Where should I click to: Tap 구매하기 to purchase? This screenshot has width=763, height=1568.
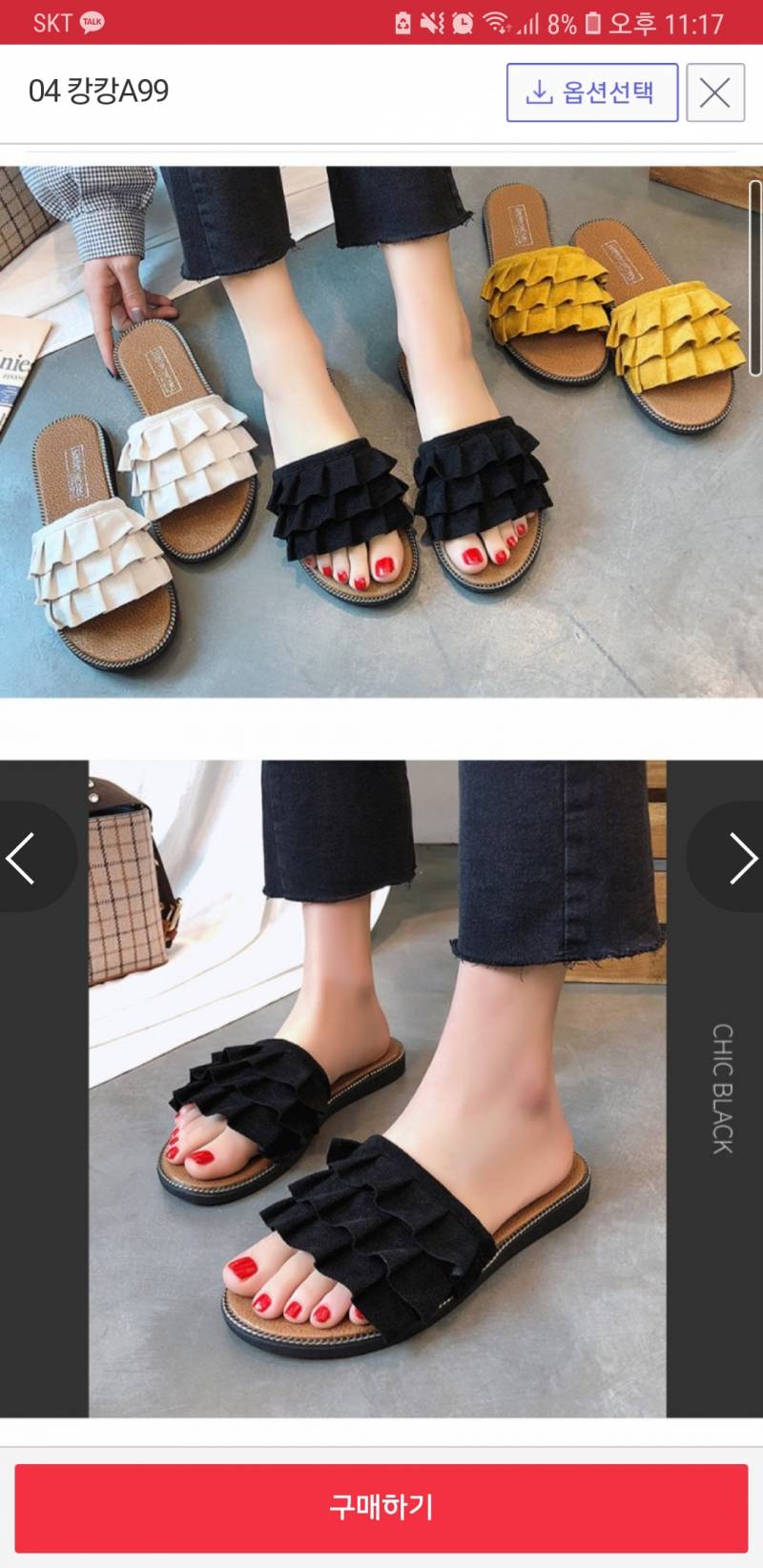point(381,1507)
